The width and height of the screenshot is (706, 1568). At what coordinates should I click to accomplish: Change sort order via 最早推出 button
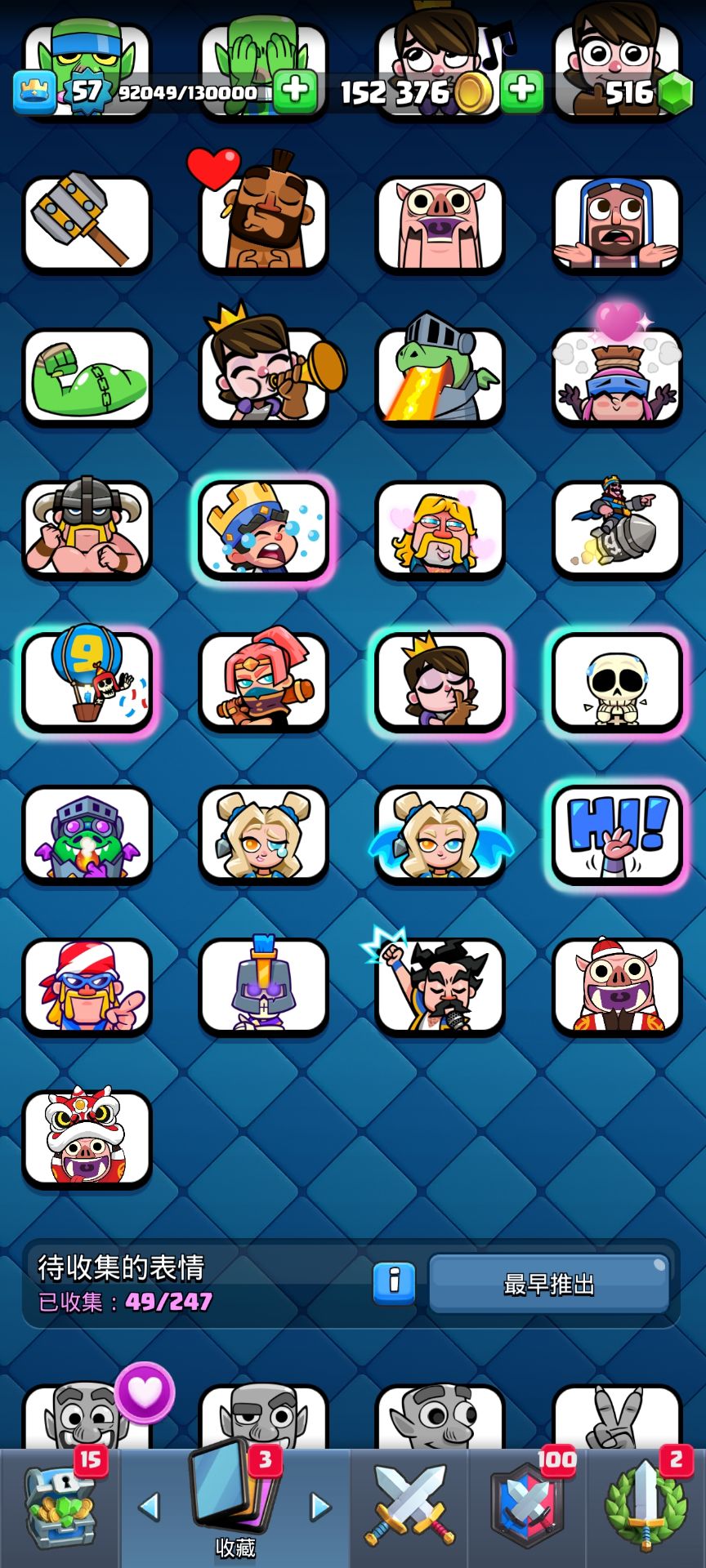549,1284
